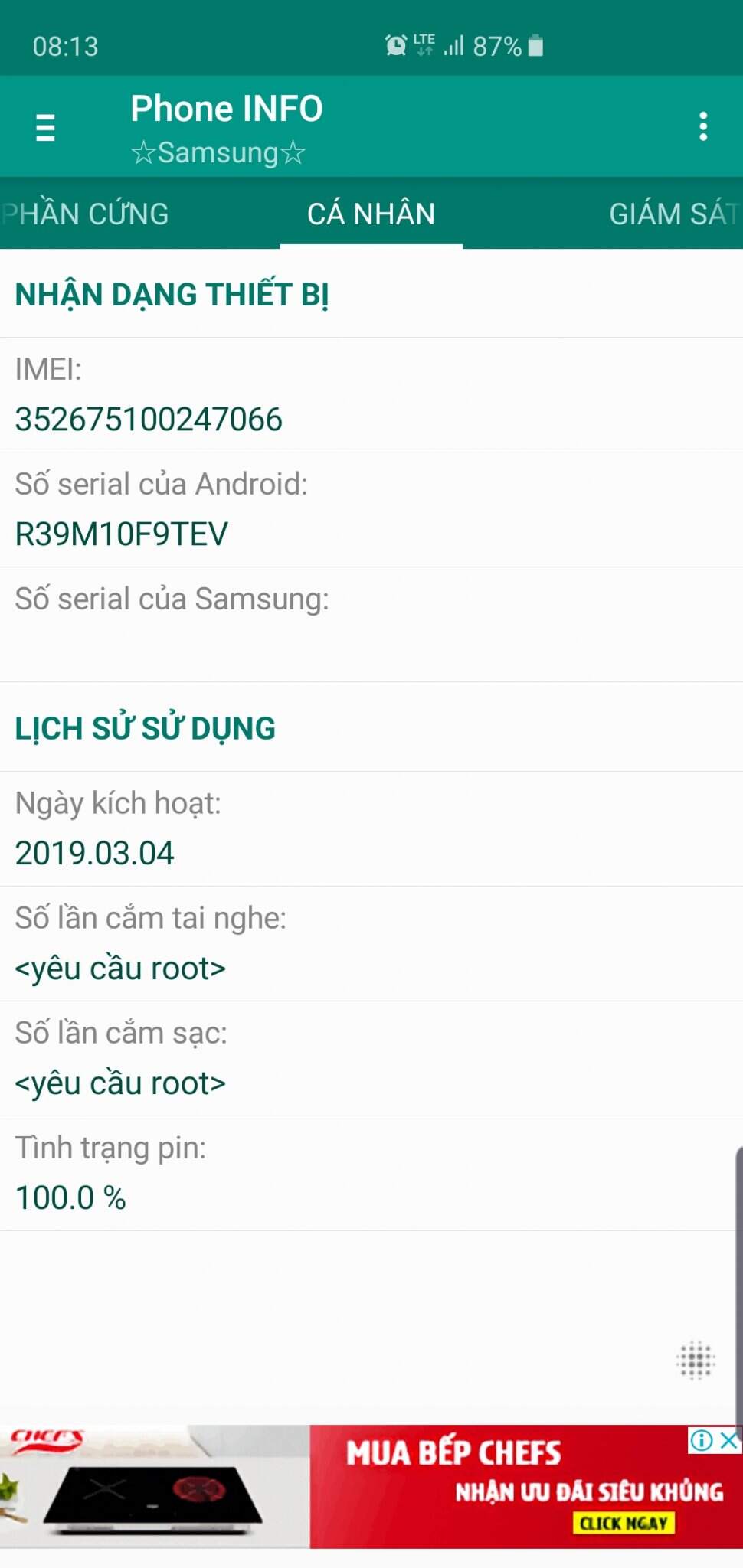Select the CÁ NHÂN tab
The height and width of the screenshot is (1568, 743).
point(371,214)
